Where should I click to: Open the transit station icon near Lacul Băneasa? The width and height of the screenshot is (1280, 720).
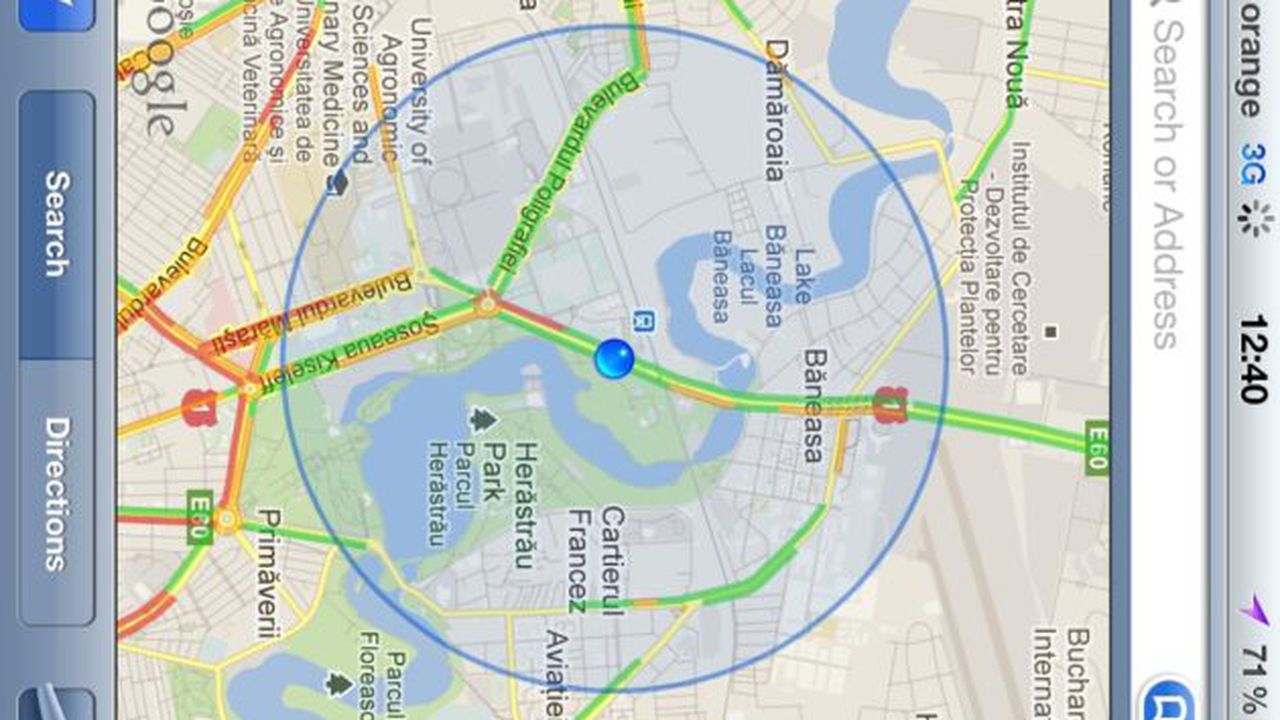[x=643, y=320]
